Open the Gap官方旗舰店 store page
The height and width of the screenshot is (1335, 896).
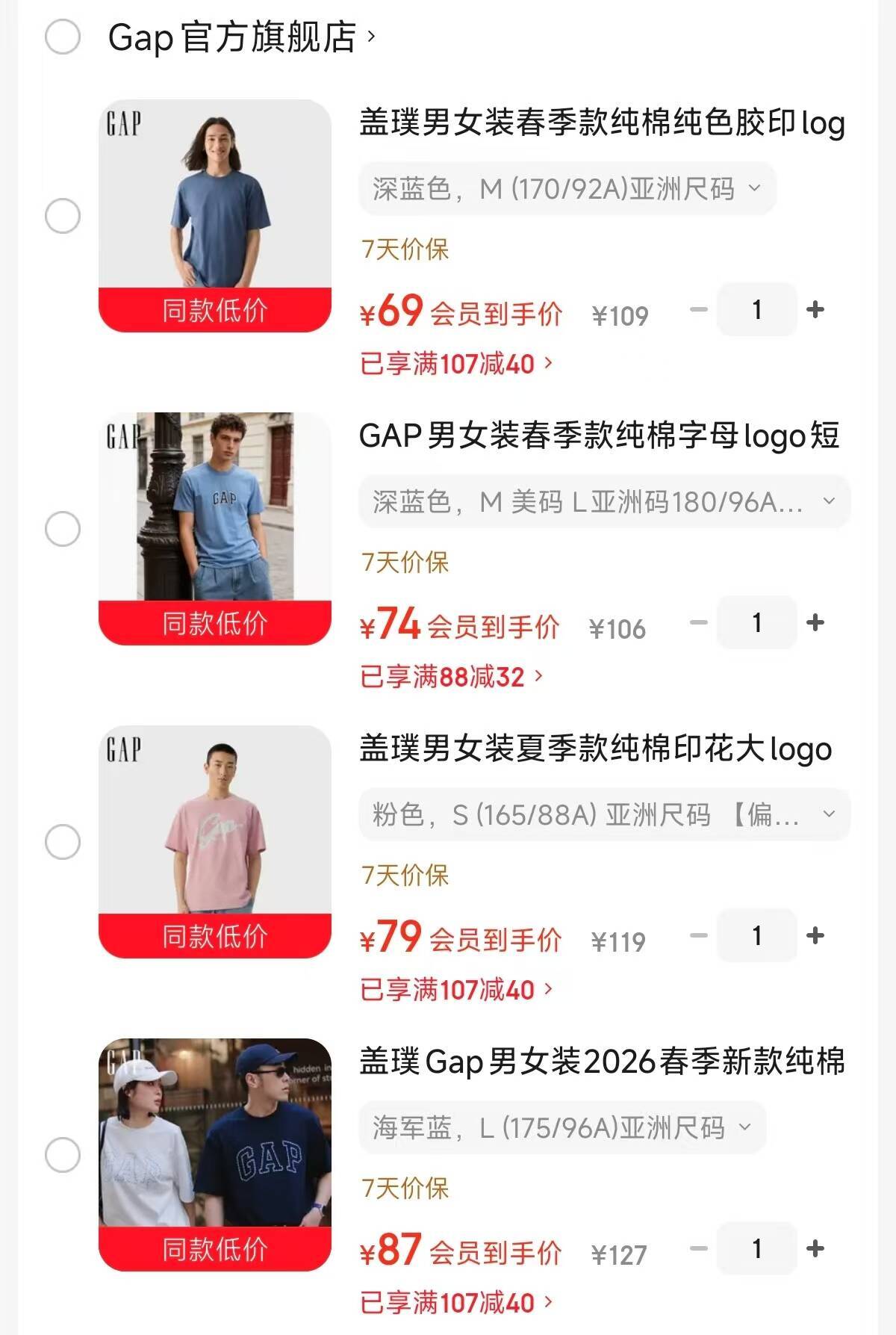(x=240, y=37)
